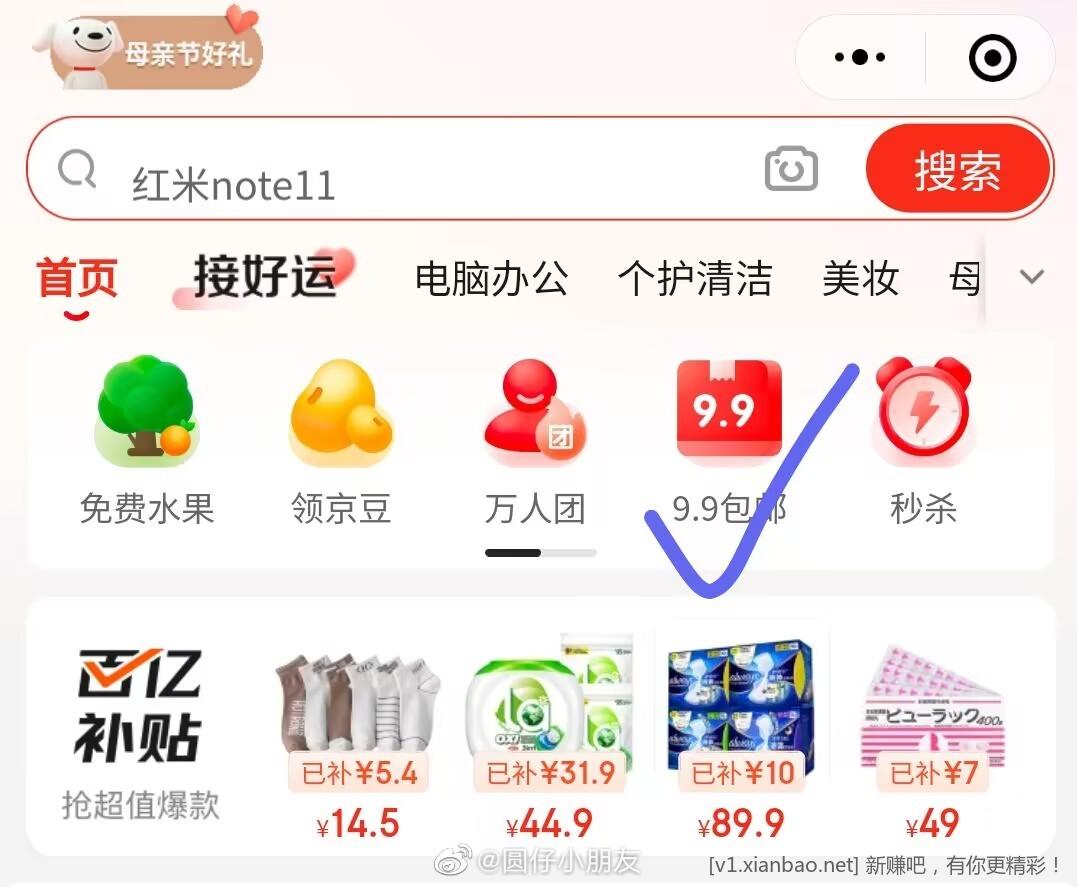Image resolution: width=1077 pixels, height=887 pixels.
Task: Open the 百亿补贴 section
Action: coord(139,730)
